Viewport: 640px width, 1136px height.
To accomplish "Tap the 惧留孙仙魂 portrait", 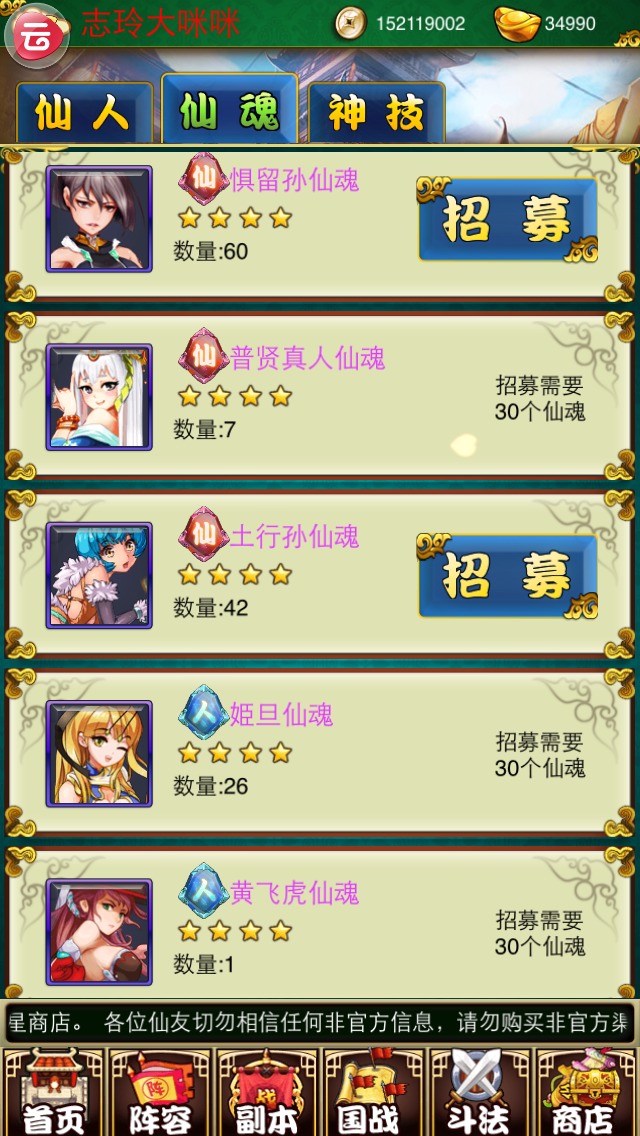I will [99, 219].
